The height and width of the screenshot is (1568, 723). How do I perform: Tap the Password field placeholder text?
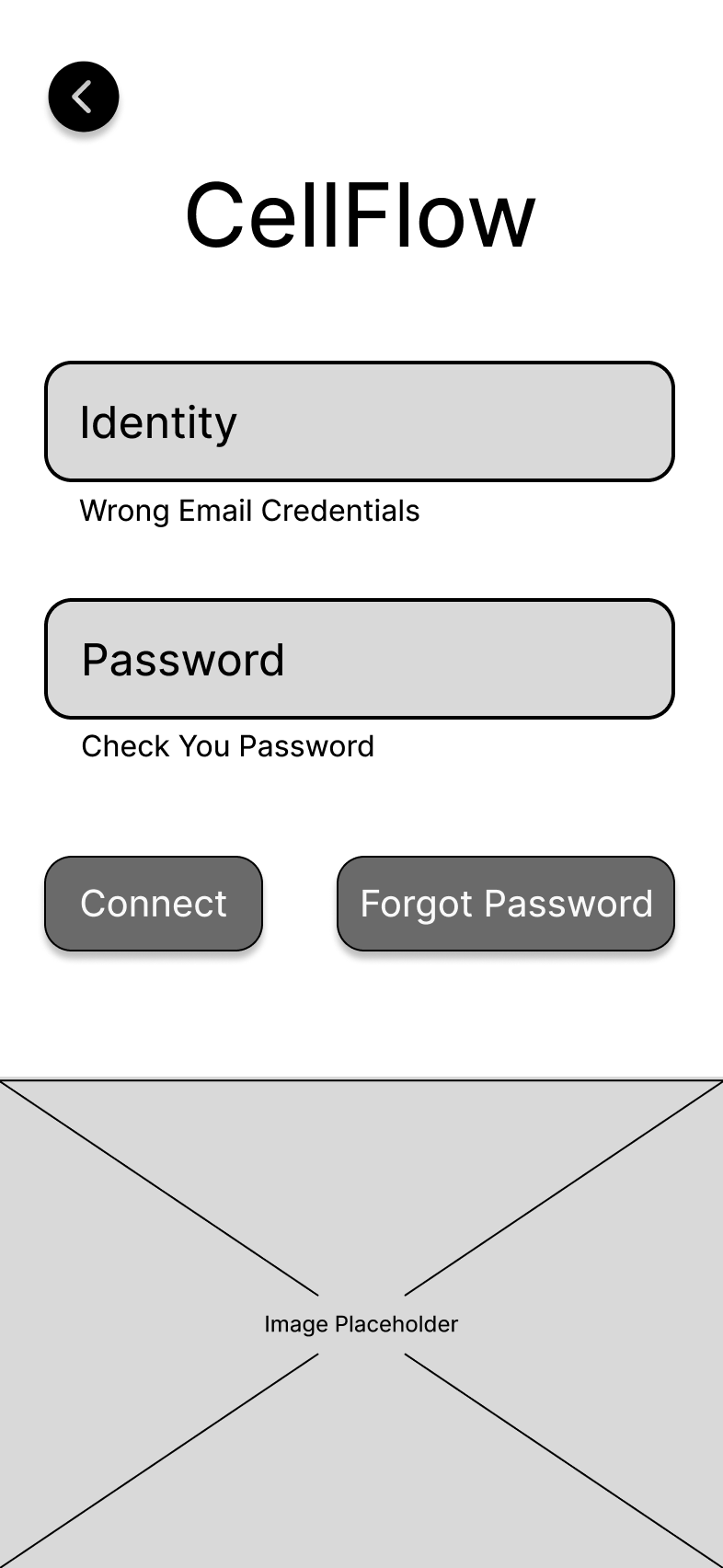183,659
